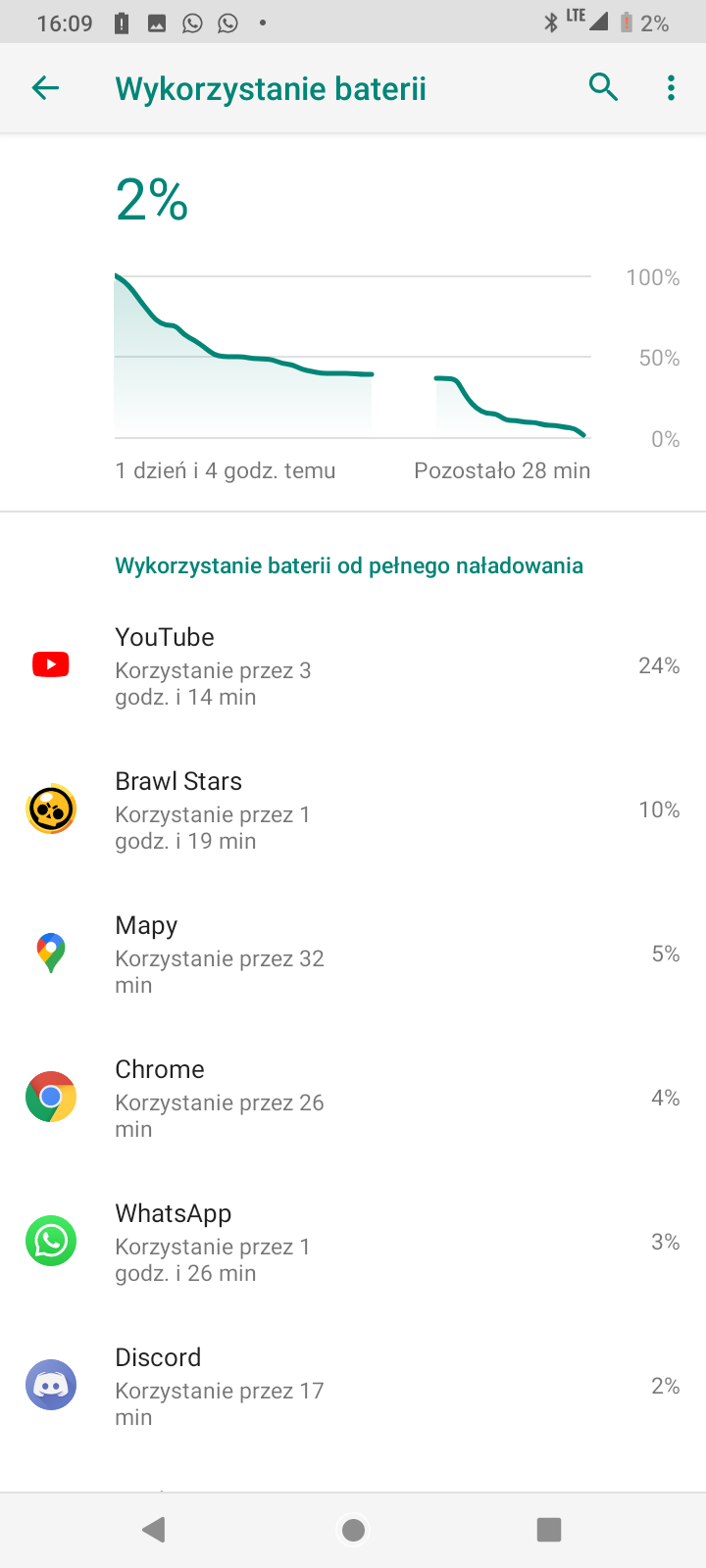
Task: Open YouTube battery usage details
Action: click(x=353, y=665)
